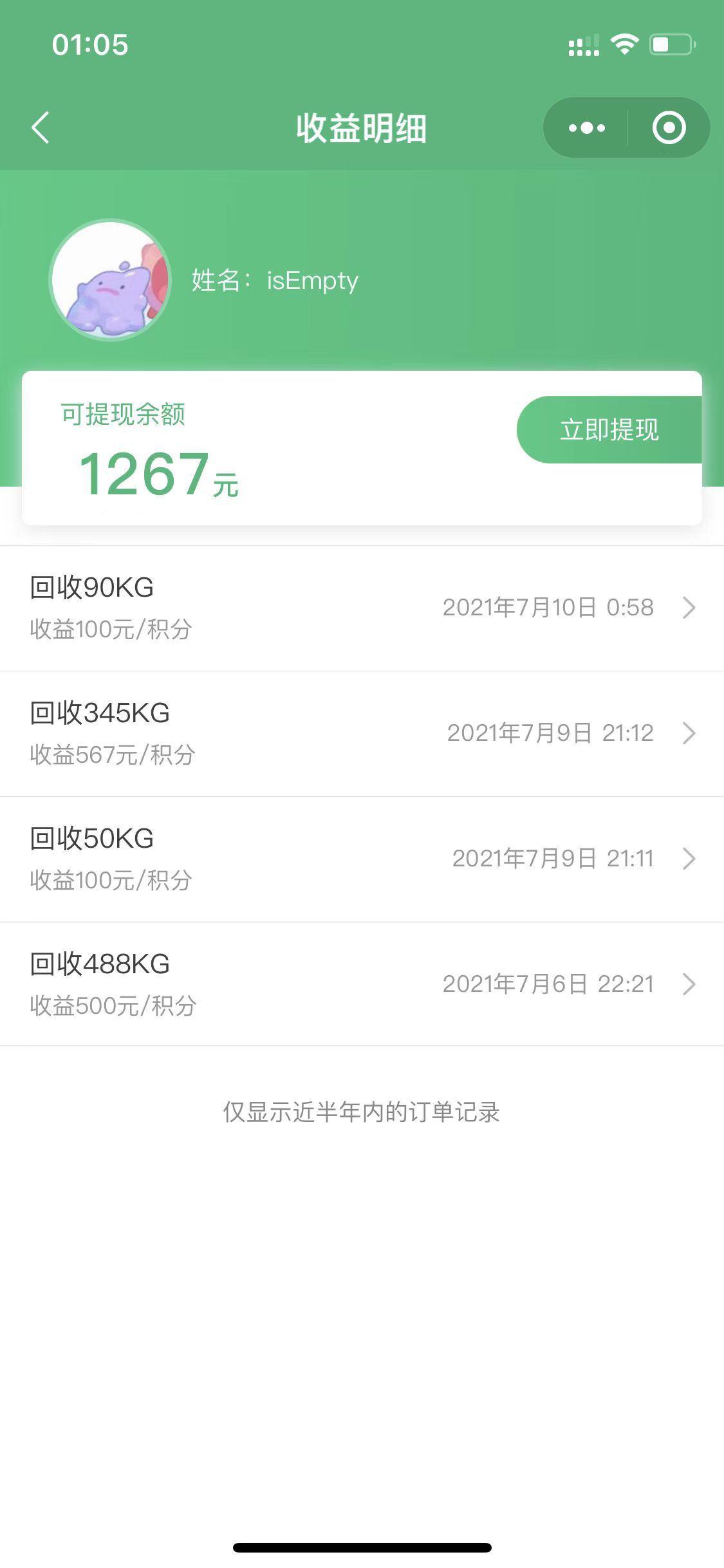Open the 回收90KG earnings record
The height and width of the screenshot is (1568, 724).
362,608
